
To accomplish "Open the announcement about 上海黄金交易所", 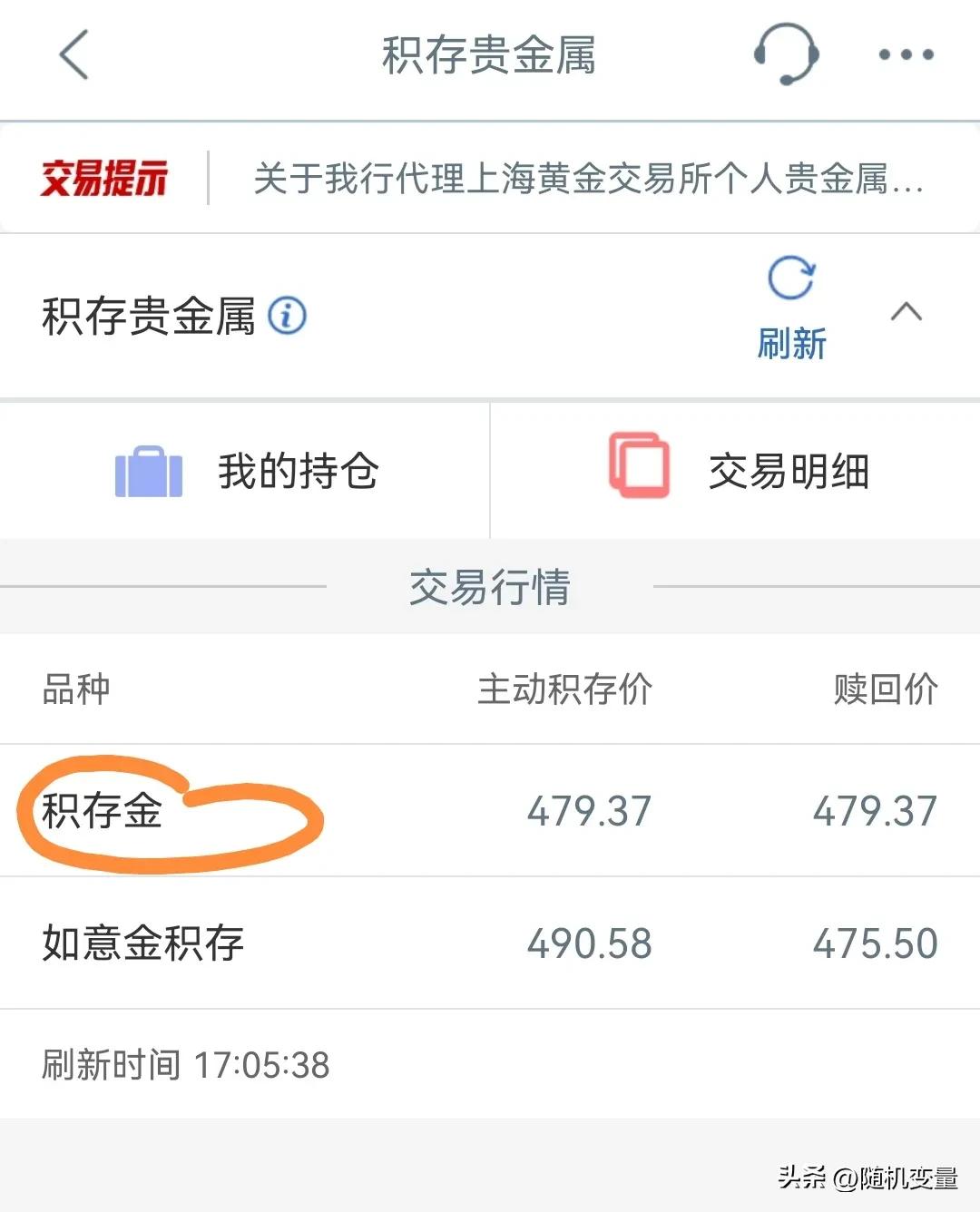I will 588,178.
